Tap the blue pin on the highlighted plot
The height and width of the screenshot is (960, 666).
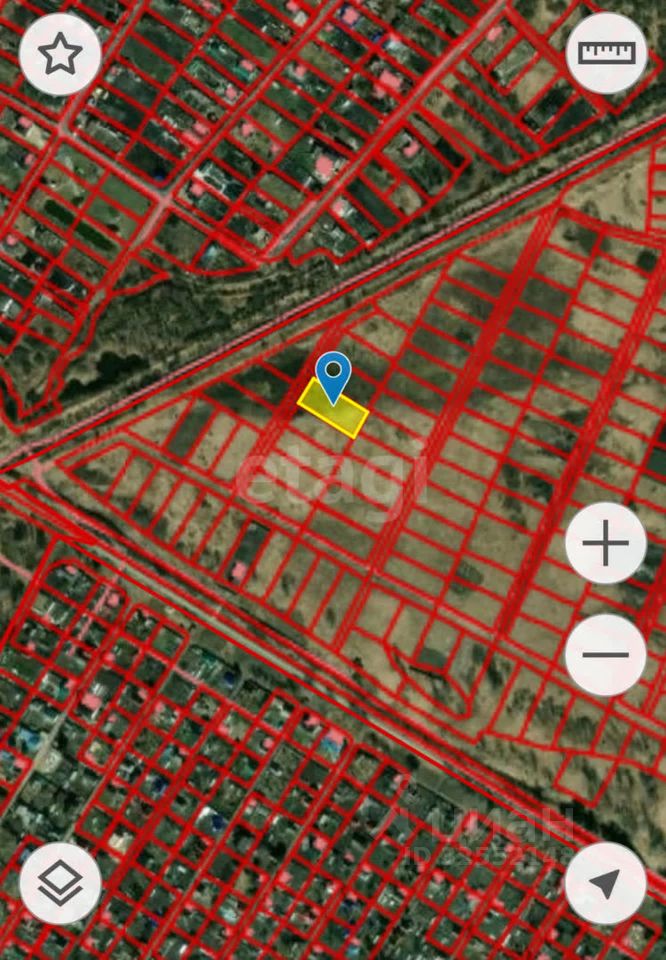pyautogui.click(x=333, y=374)
